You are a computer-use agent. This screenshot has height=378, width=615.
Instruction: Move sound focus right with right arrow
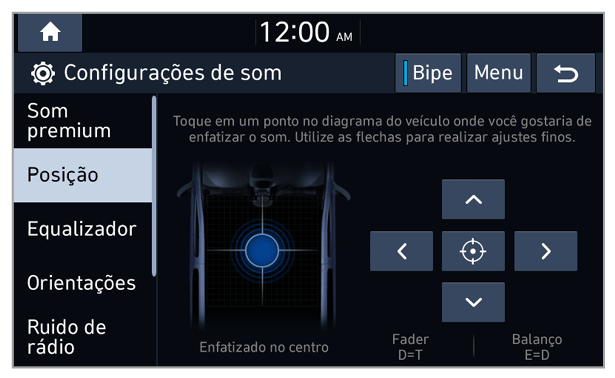coord(546,251)
